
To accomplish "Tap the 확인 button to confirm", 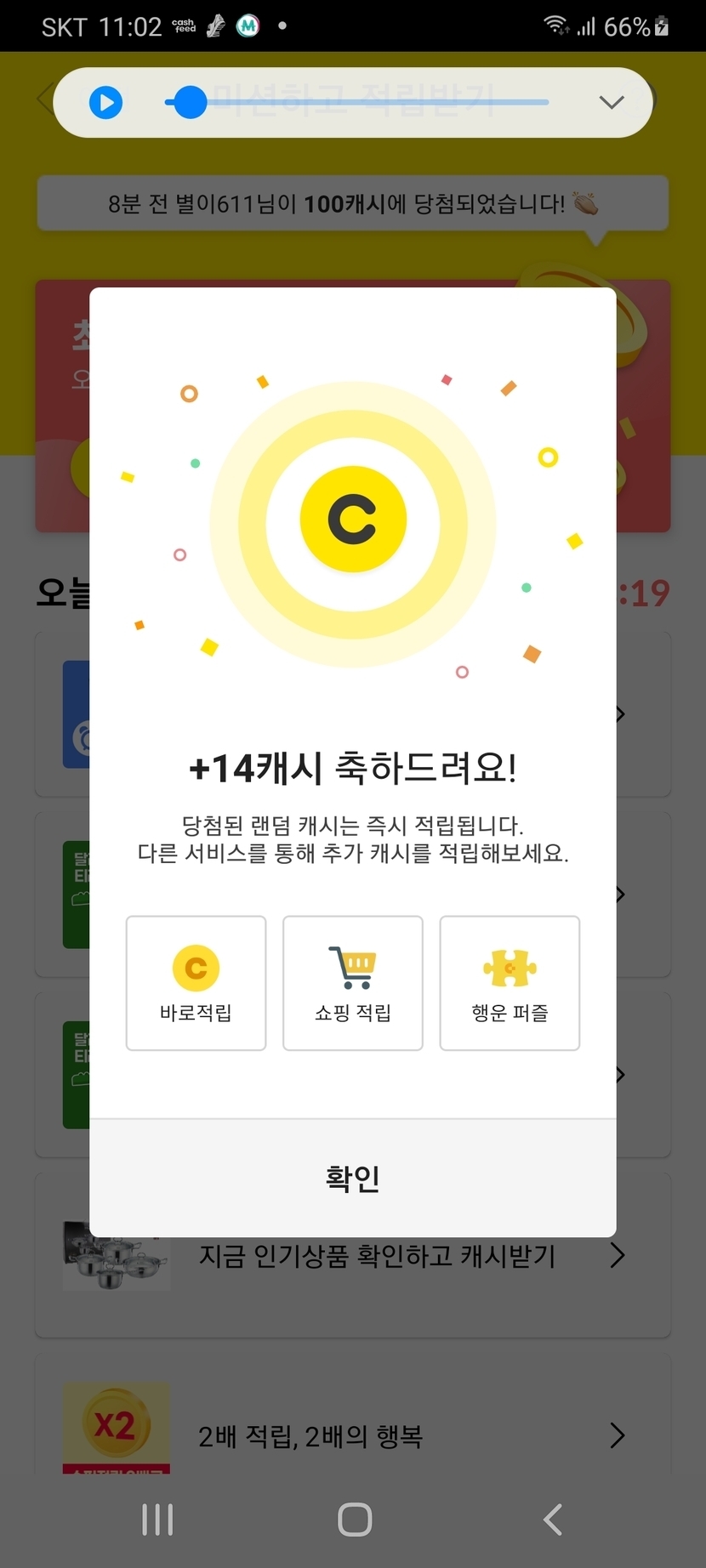I will [352, 1178].
